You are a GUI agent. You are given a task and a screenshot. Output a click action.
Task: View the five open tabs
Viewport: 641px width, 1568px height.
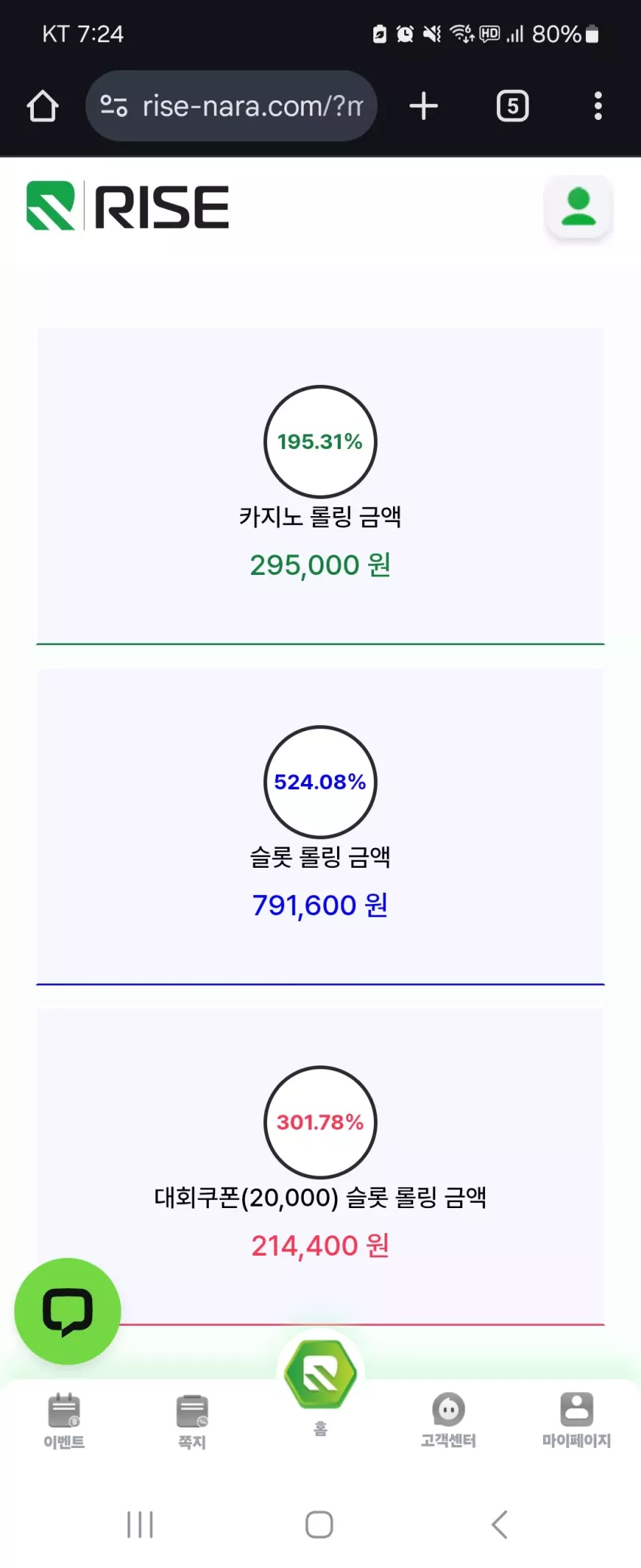513,106
